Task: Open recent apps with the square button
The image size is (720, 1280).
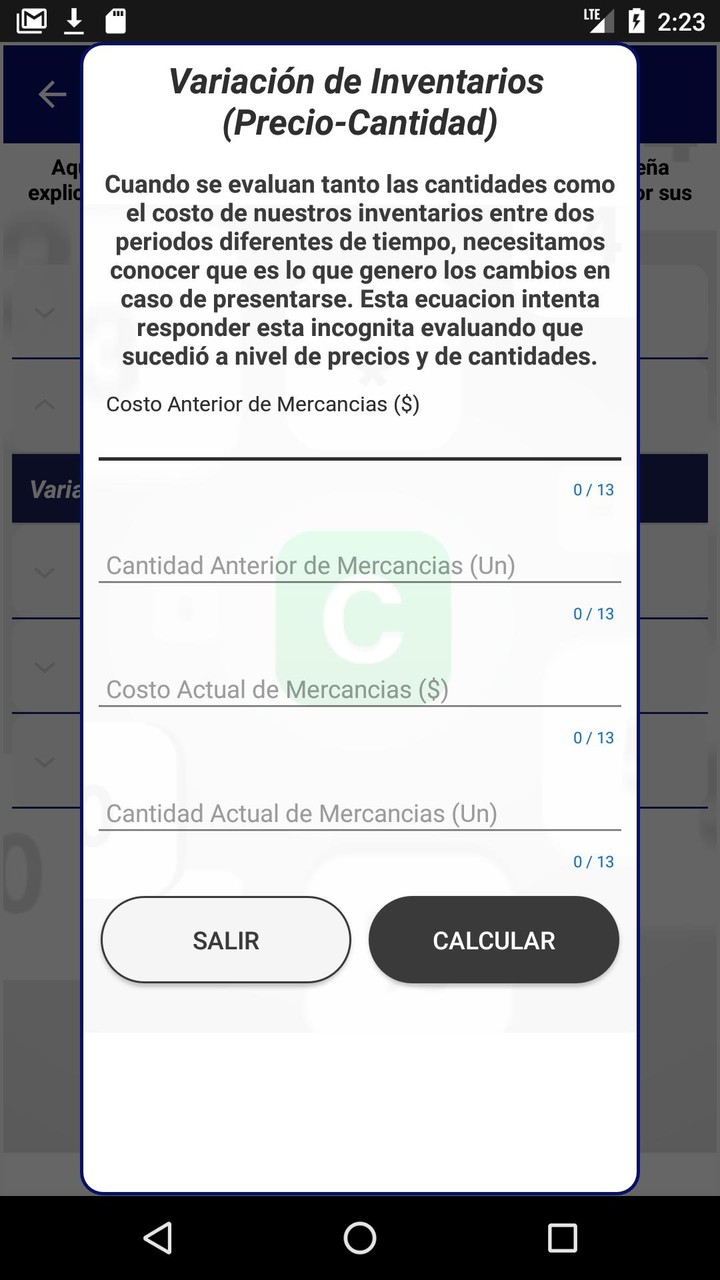Action: pos(563,1237)
